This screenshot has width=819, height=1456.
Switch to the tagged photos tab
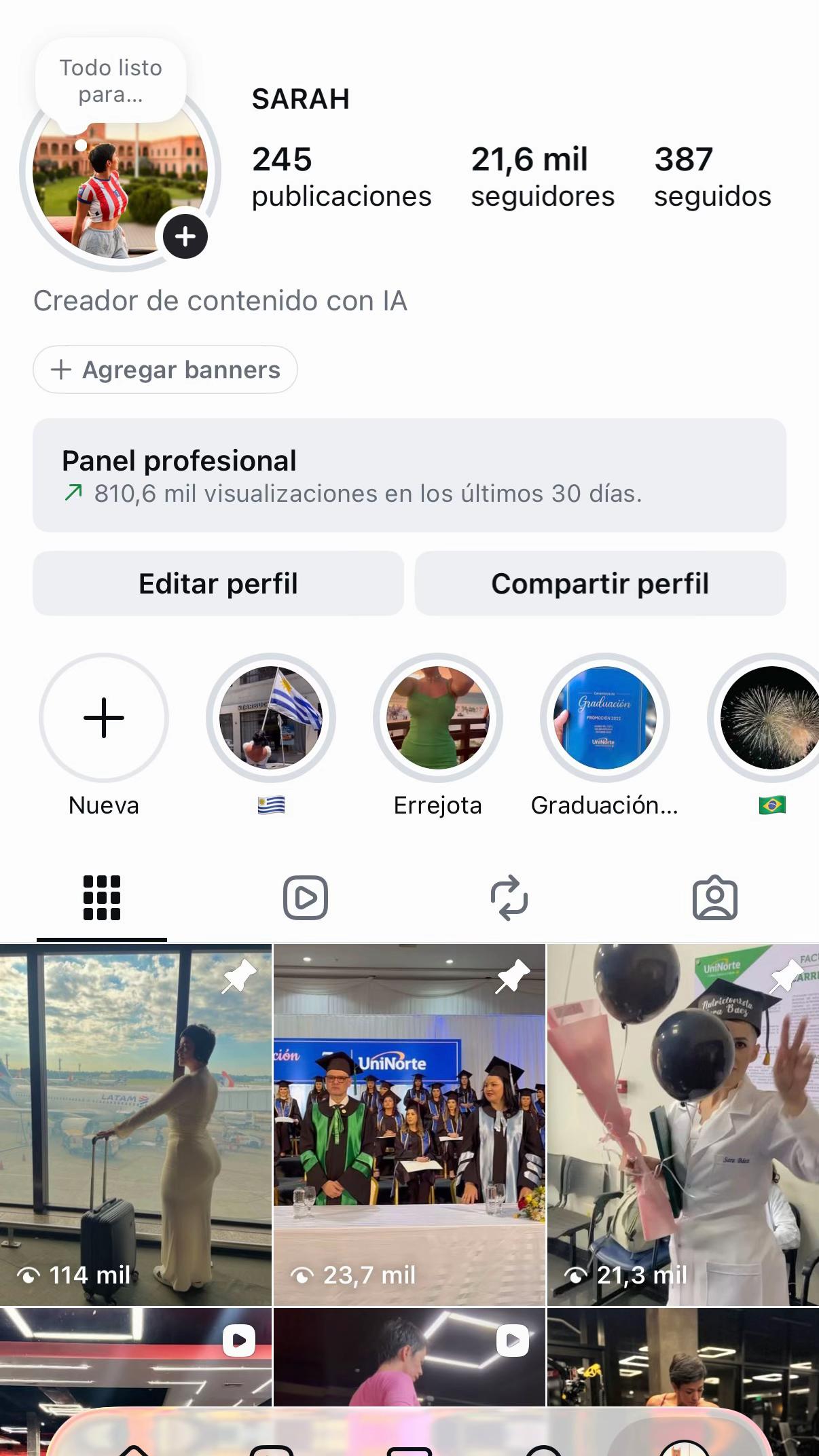715,898
